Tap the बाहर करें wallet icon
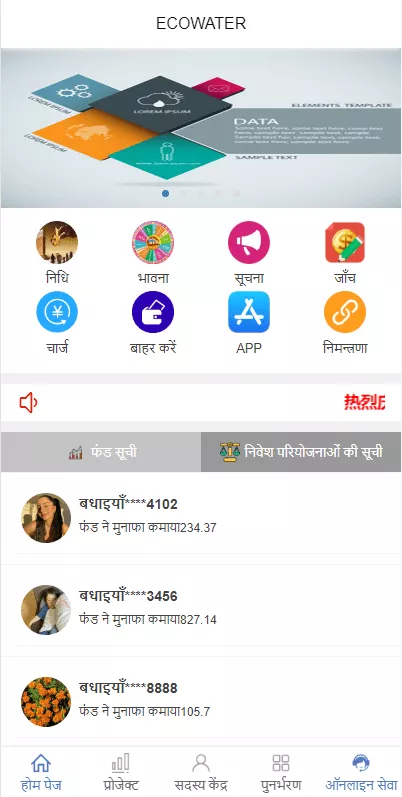 [x=153, y=312]
